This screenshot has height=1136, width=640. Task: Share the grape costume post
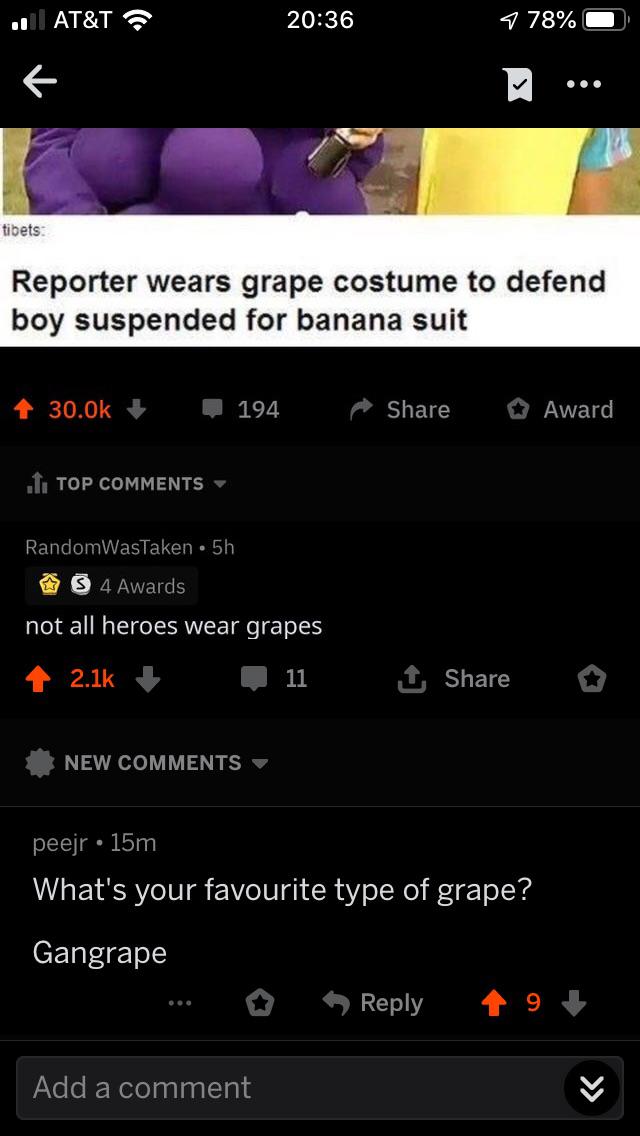400,409
